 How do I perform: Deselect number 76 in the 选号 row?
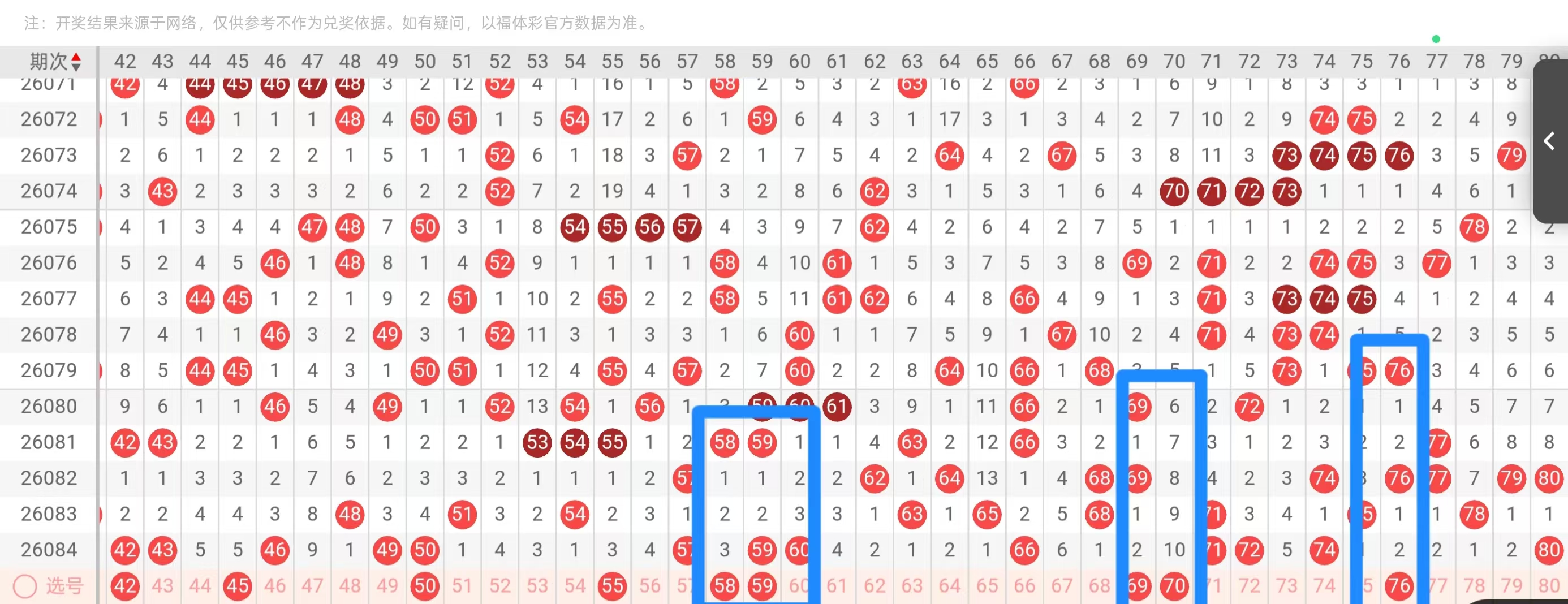click(x=1399, y=586)
